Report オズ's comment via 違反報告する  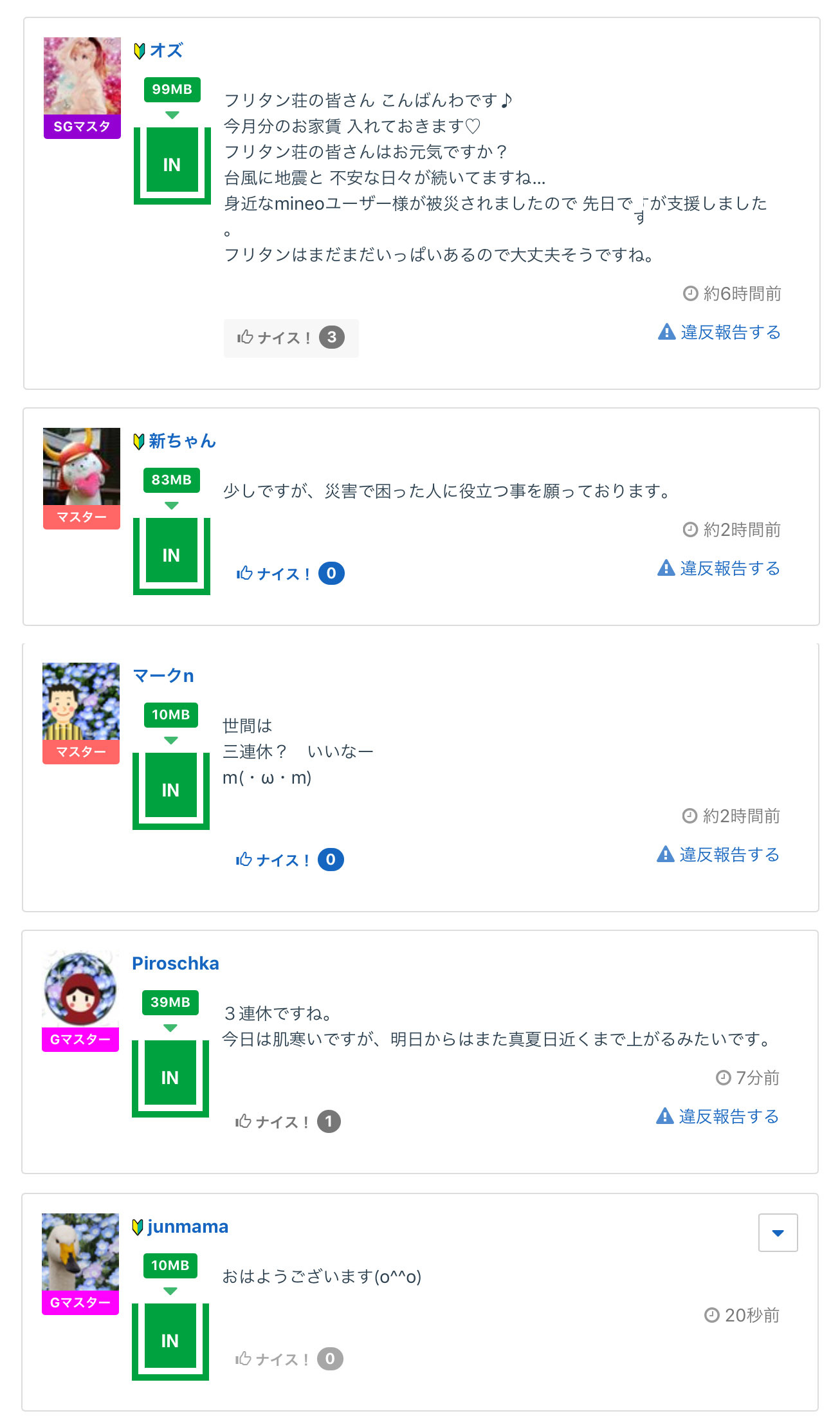coord(720,332)
